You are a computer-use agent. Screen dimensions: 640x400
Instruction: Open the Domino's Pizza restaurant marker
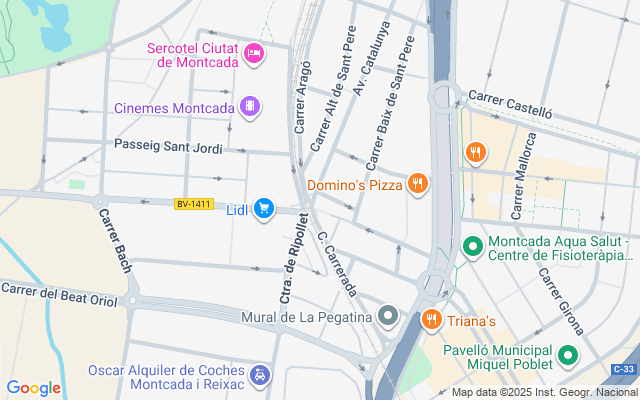pyautogui.click(x=417, y=184)
